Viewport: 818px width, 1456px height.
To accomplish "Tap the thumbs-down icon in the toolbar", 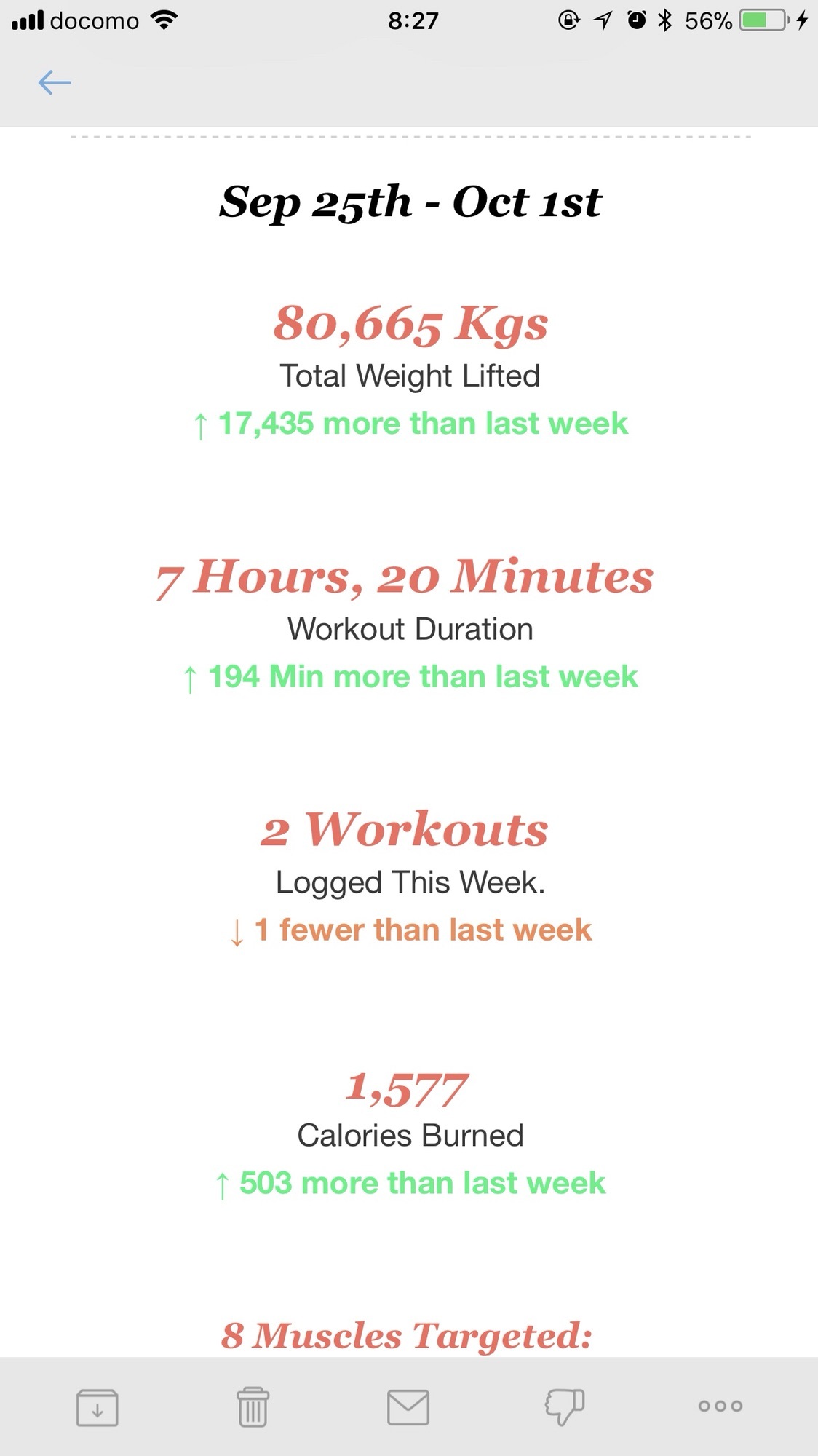I will point(565,1406).
